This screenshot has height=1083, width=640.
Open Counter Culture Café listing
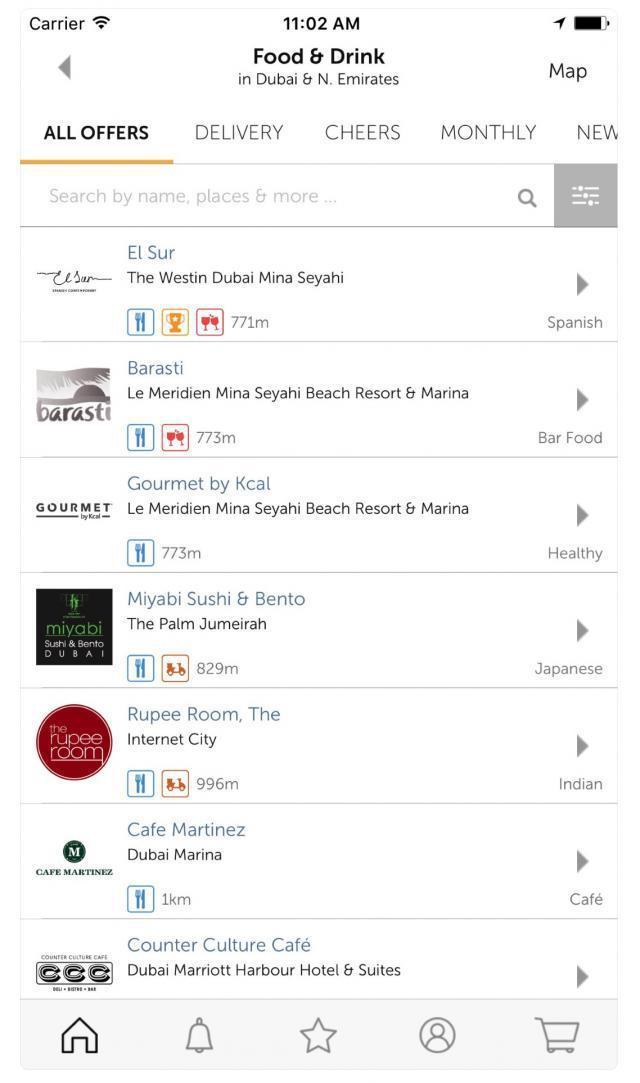pos(319,959)
